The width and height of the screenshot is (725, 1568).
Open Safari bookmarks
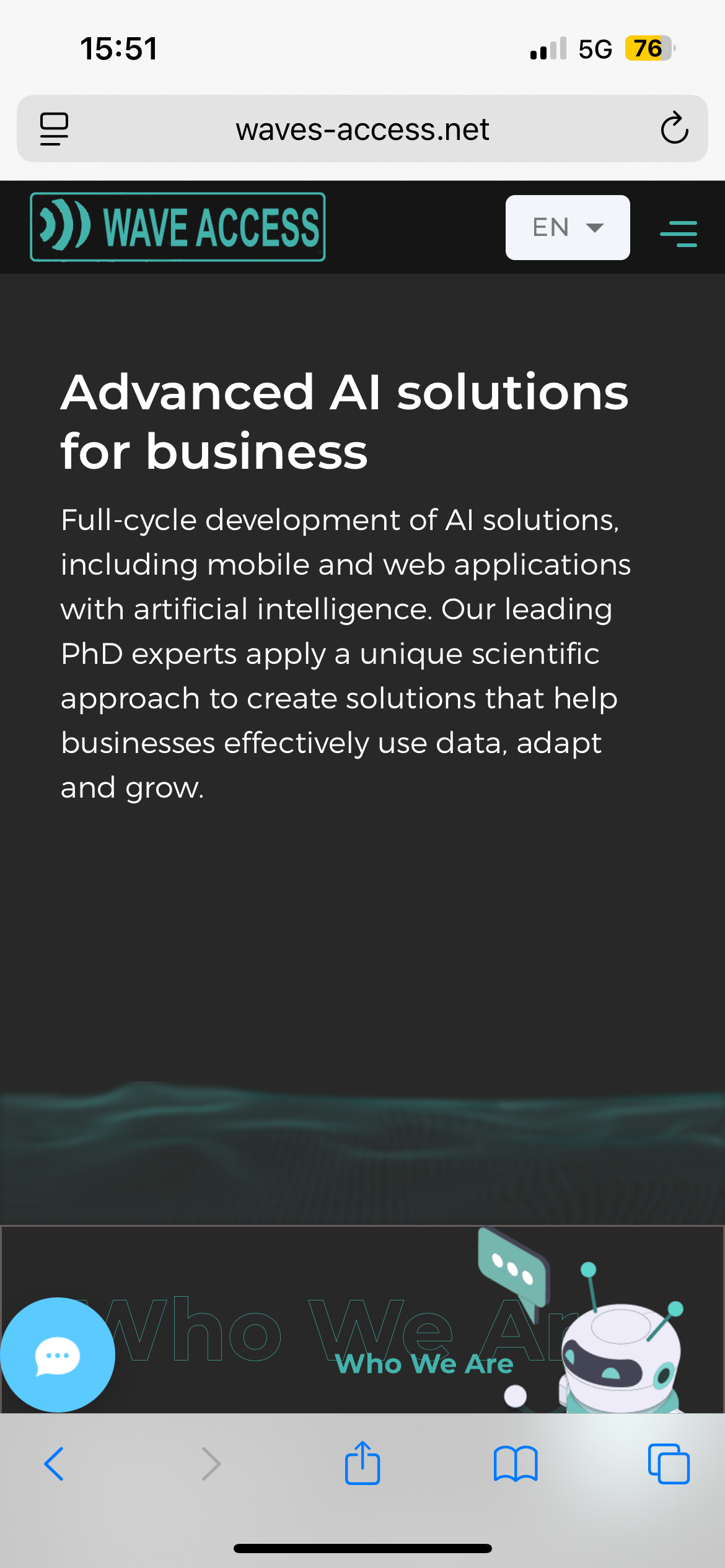coord(515,1464)
